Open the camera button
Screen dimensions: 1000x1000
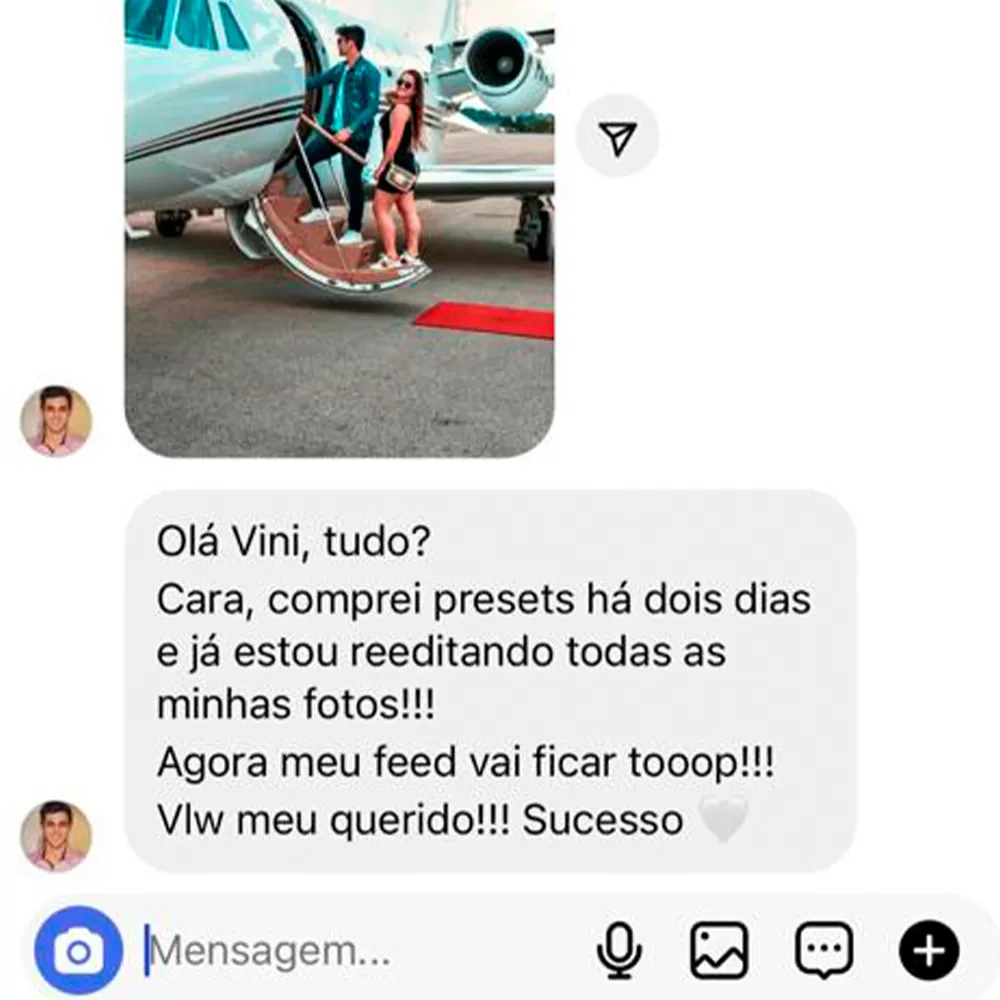pos(78,950)
